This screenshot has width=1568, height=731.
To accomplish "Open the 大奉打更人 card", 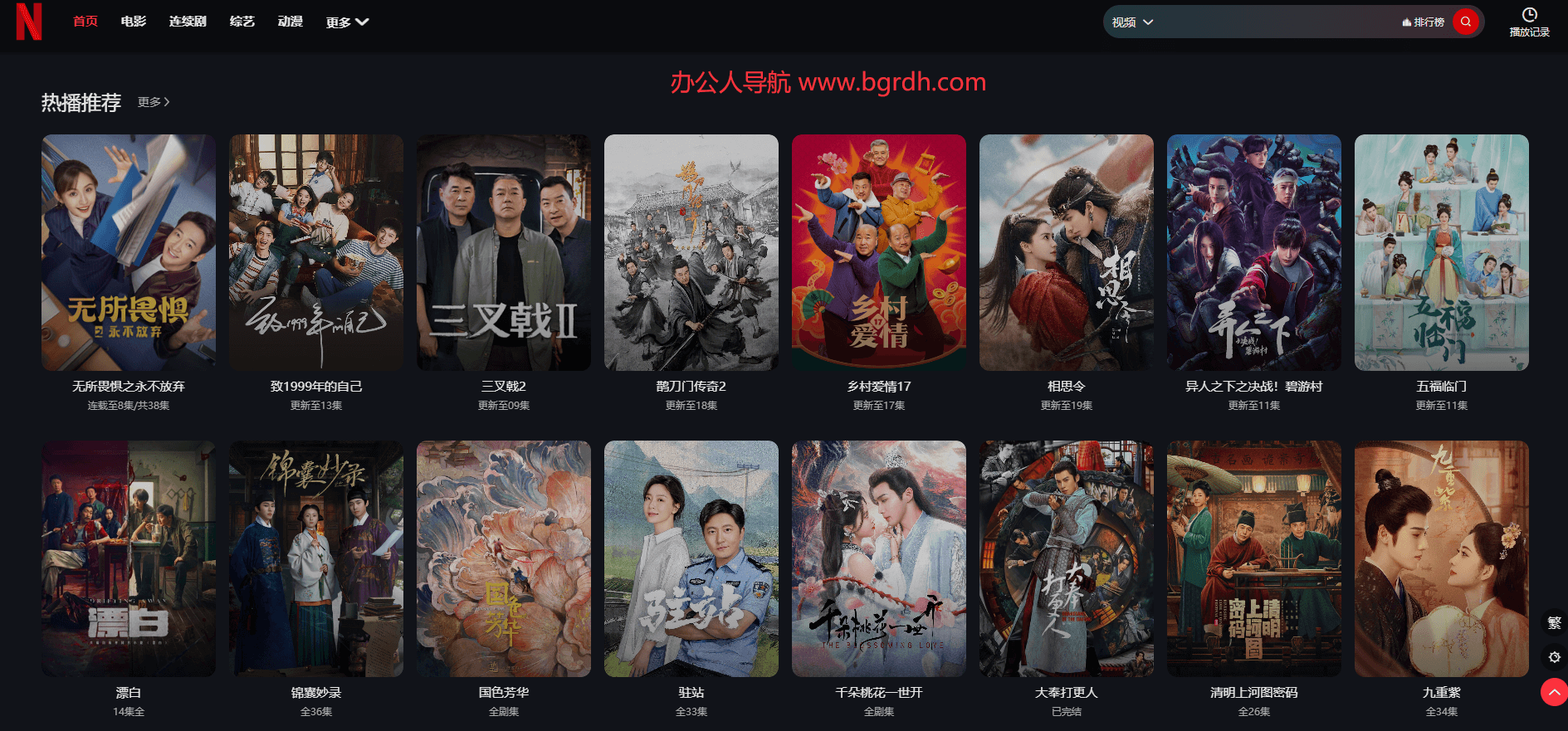I will coord(1067,558).
